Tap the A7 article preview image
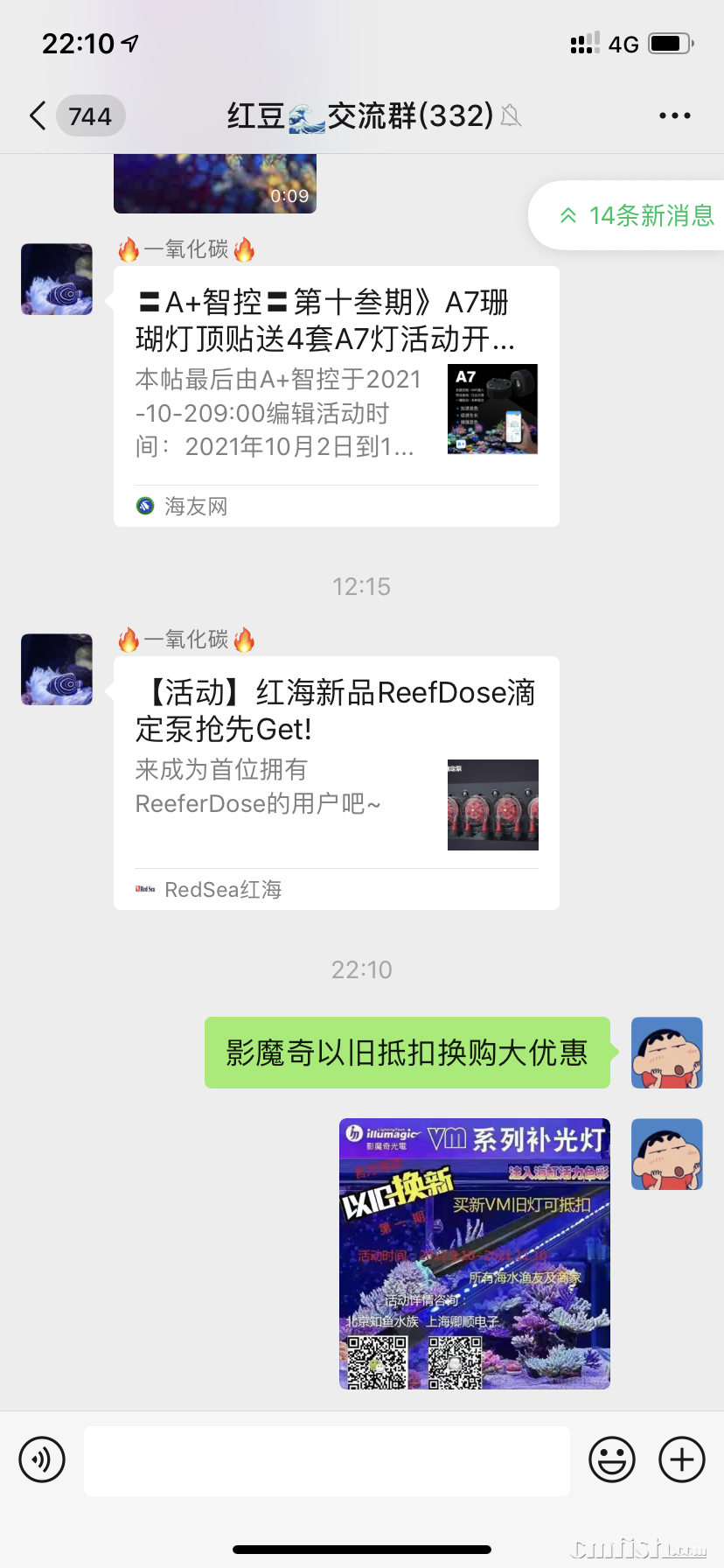This screenshot has height=1568, width=724. [x=492, y=409]
